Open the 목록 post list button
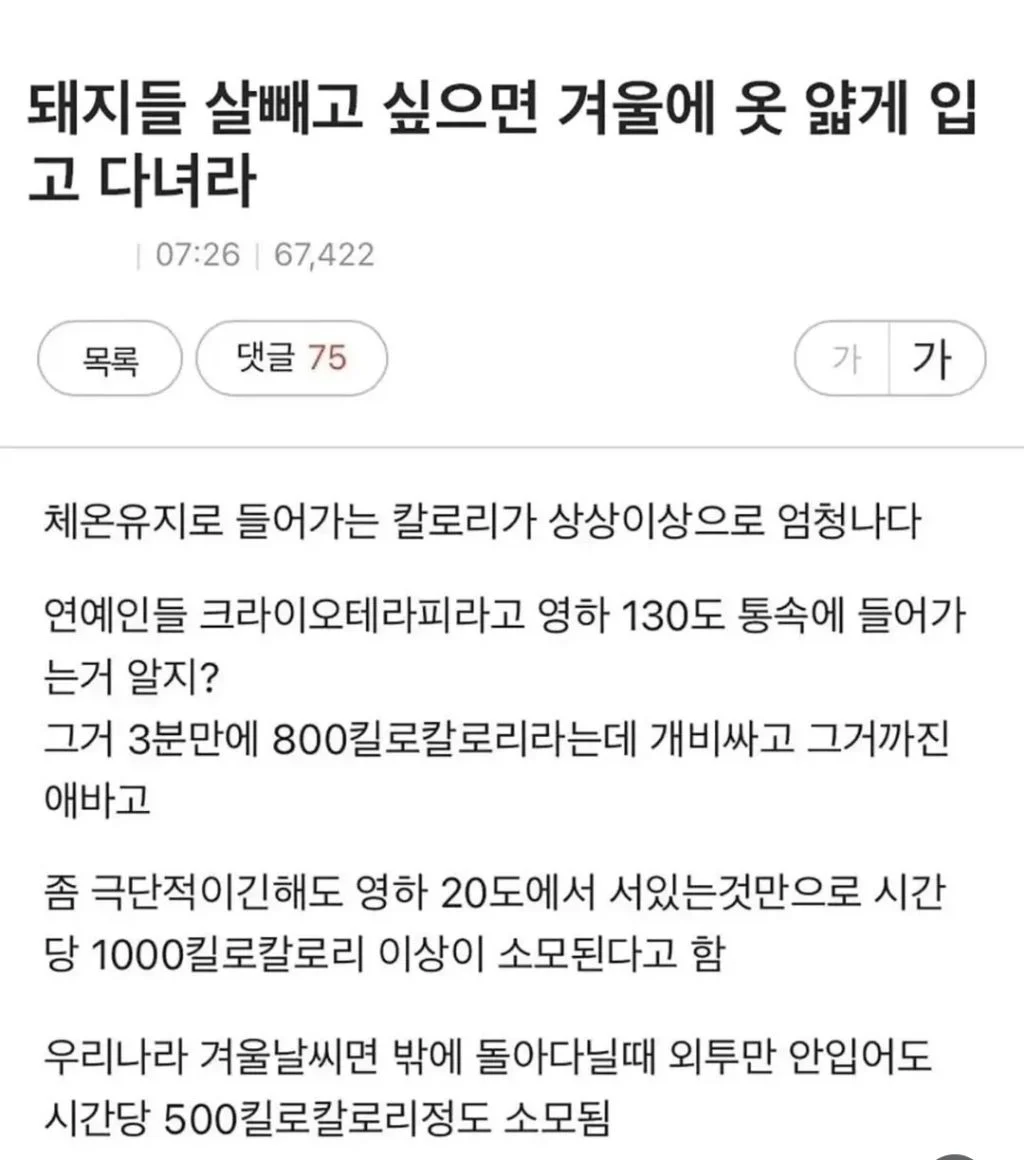The height and width of the screenshot is (1160, 1024). click(x=110, y=358)
